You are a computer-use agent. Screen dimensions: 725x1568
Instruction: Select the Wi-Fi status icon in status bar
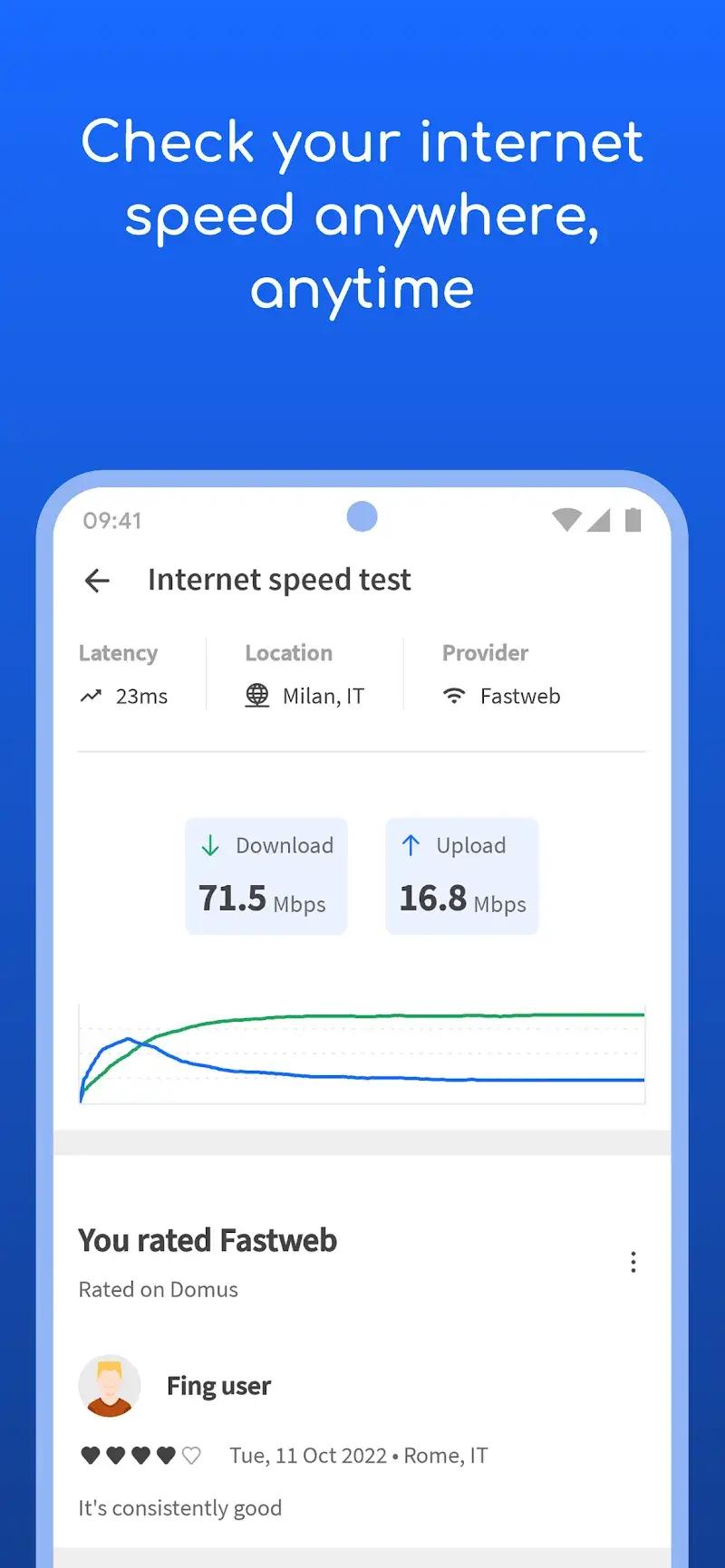[x=566, y=518]
